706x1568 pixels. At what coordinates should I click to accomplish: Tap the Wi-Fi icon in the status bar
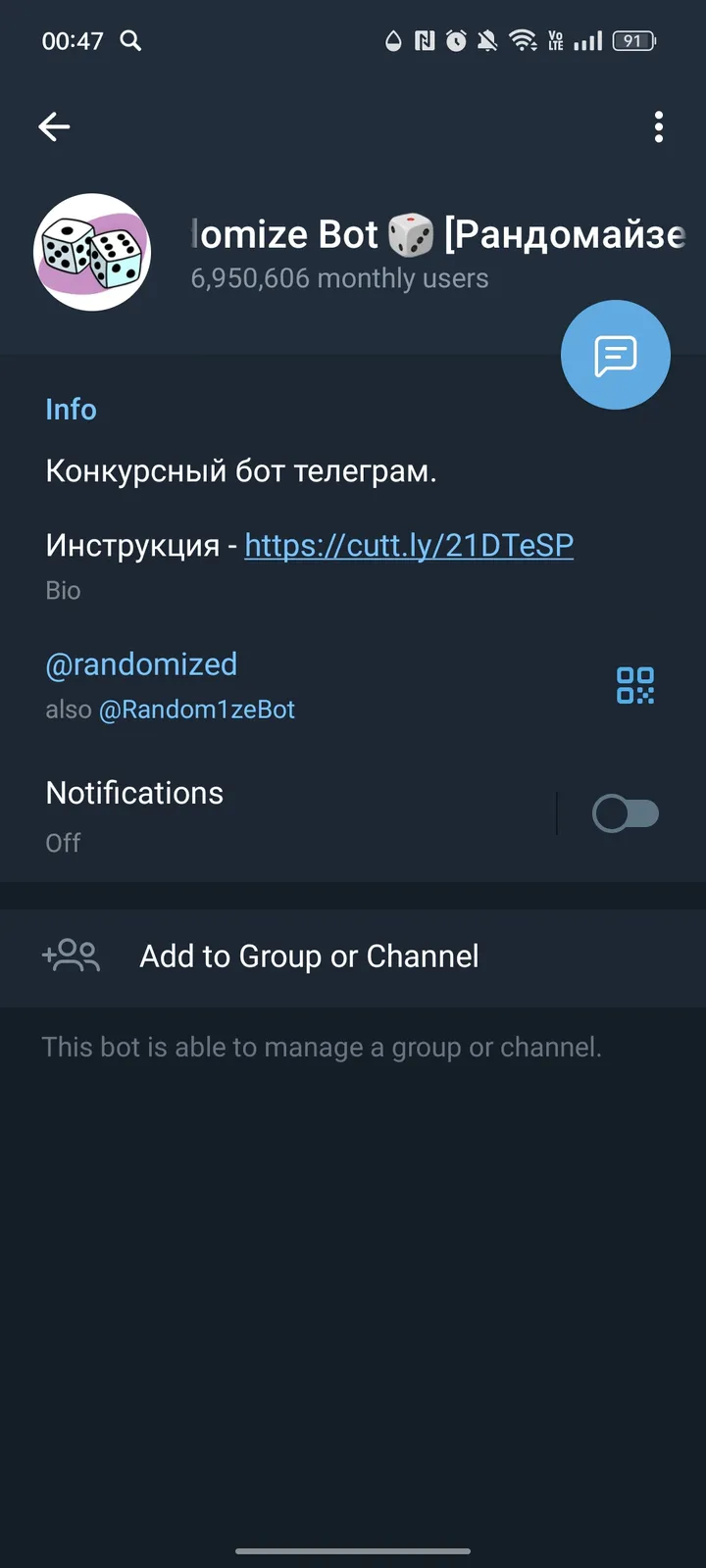(x=523, y=41)
